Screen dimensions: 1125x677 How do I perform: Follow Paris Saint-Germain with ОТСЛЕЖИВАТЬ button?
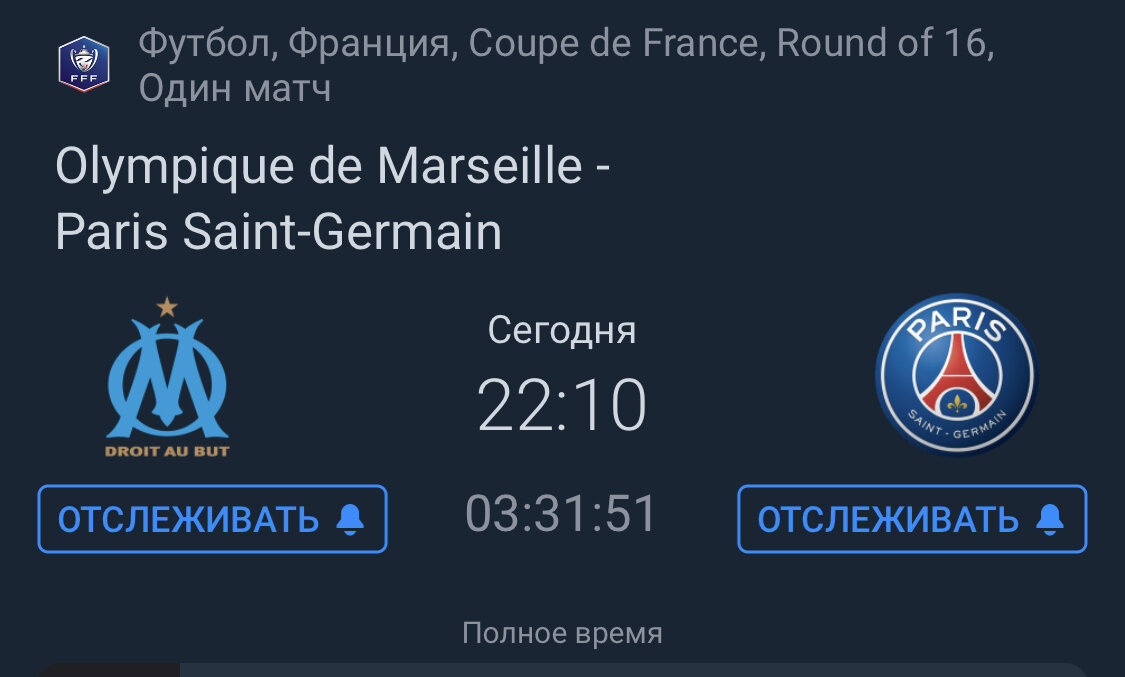click(x=912, y=519)
